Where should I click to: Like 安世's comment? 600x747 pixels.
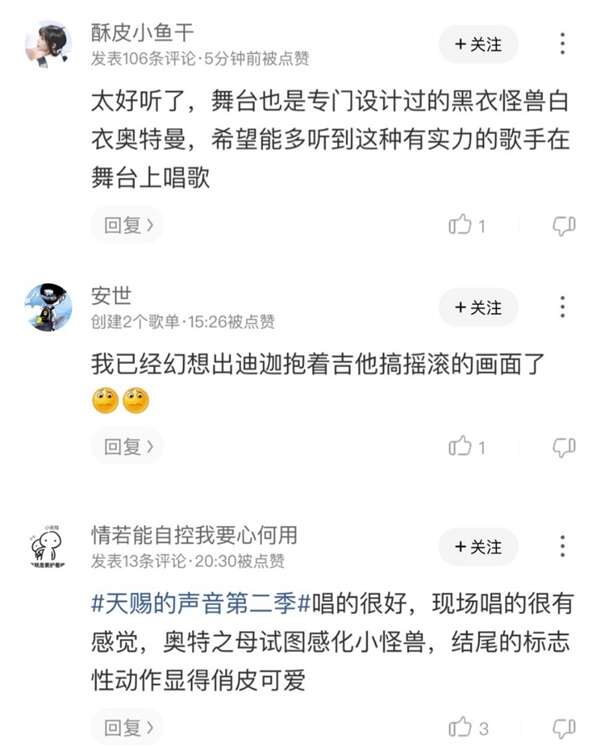tap(461, 446)
